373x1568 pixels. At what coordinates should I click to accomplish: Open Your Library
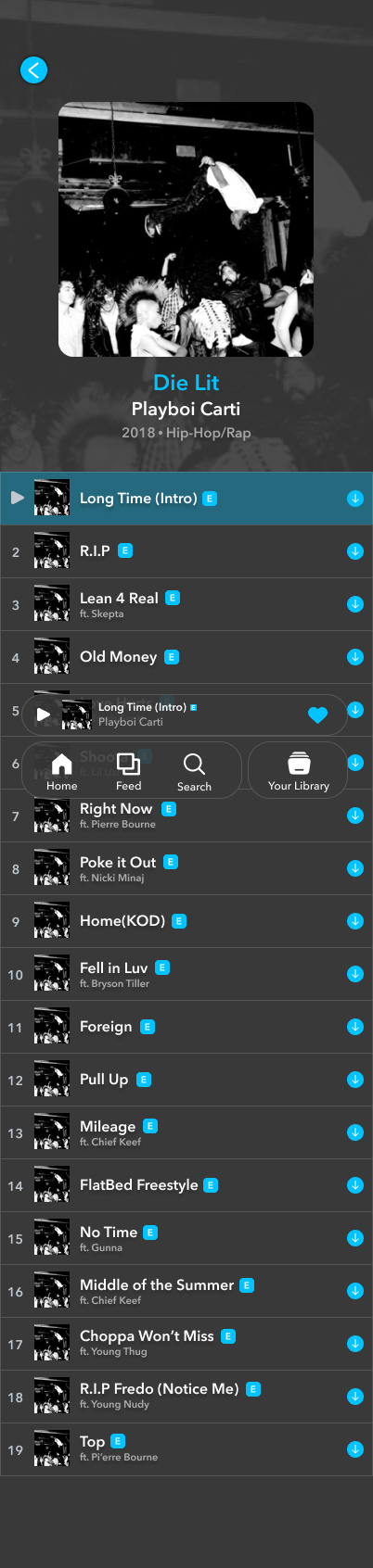[299, 771]
